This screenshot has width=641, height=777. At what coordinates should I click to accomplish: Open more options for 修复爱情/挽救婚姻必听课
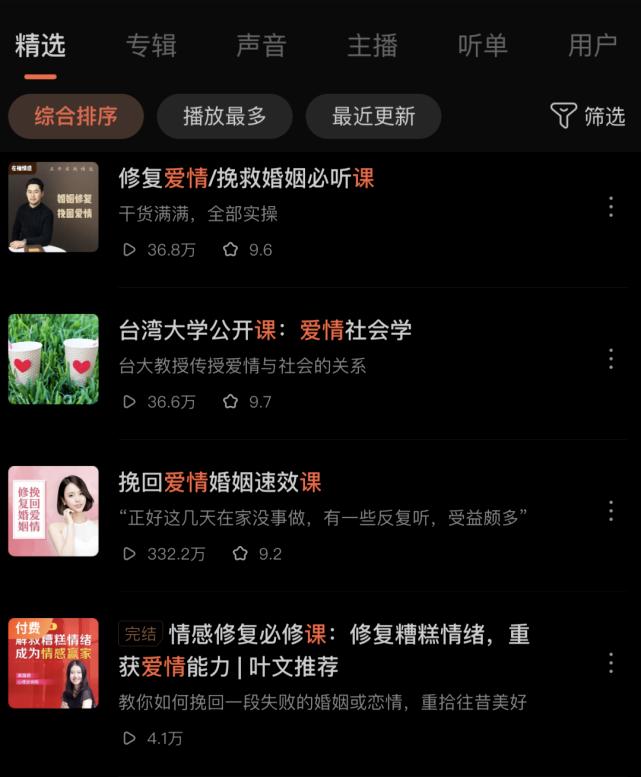(x=610, y=207)
